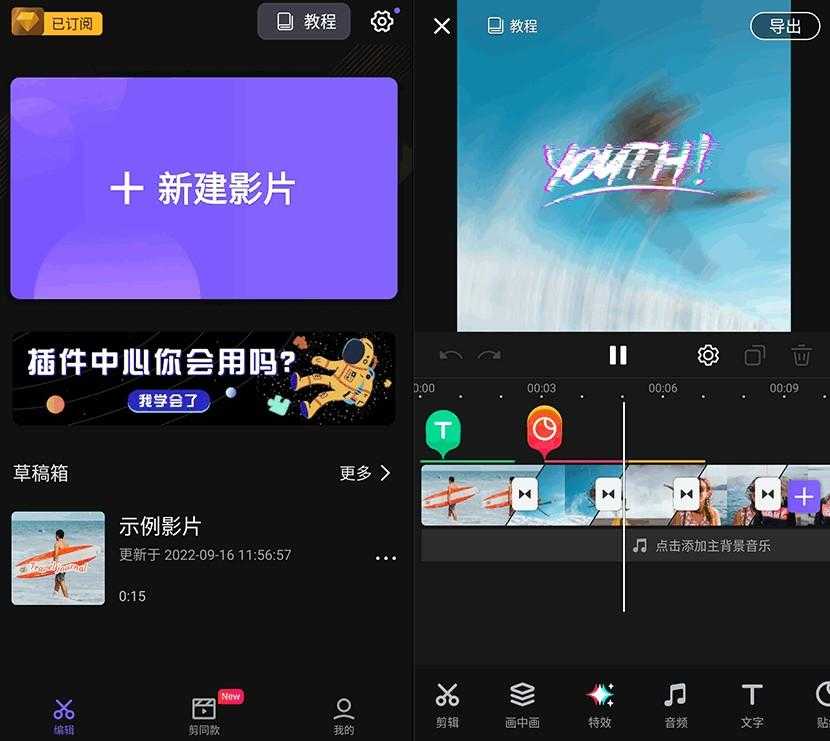Open the 画中画 tool
The width and height of the screenshot is (830, 741).
[522, 703]
